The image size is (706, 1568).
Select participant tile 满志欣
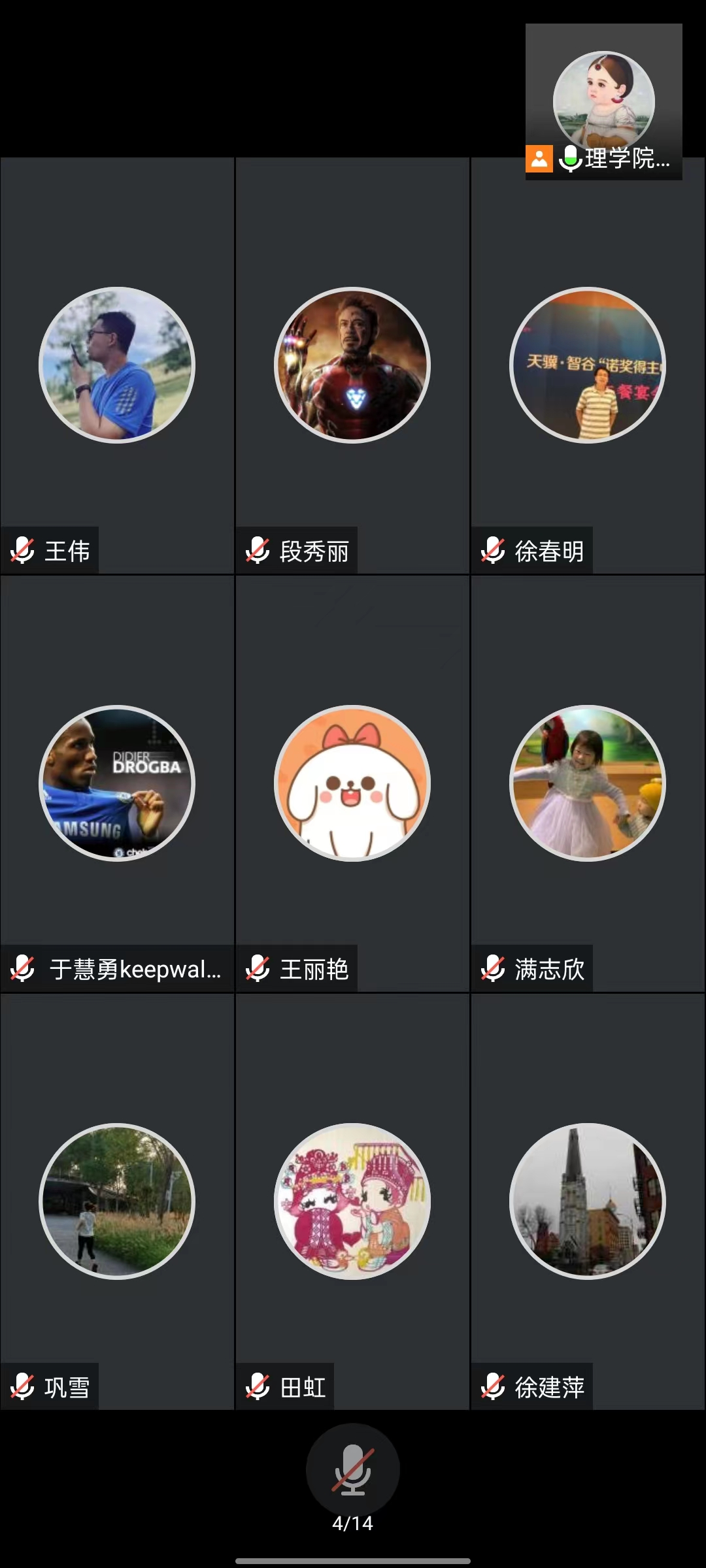[588, 784]
